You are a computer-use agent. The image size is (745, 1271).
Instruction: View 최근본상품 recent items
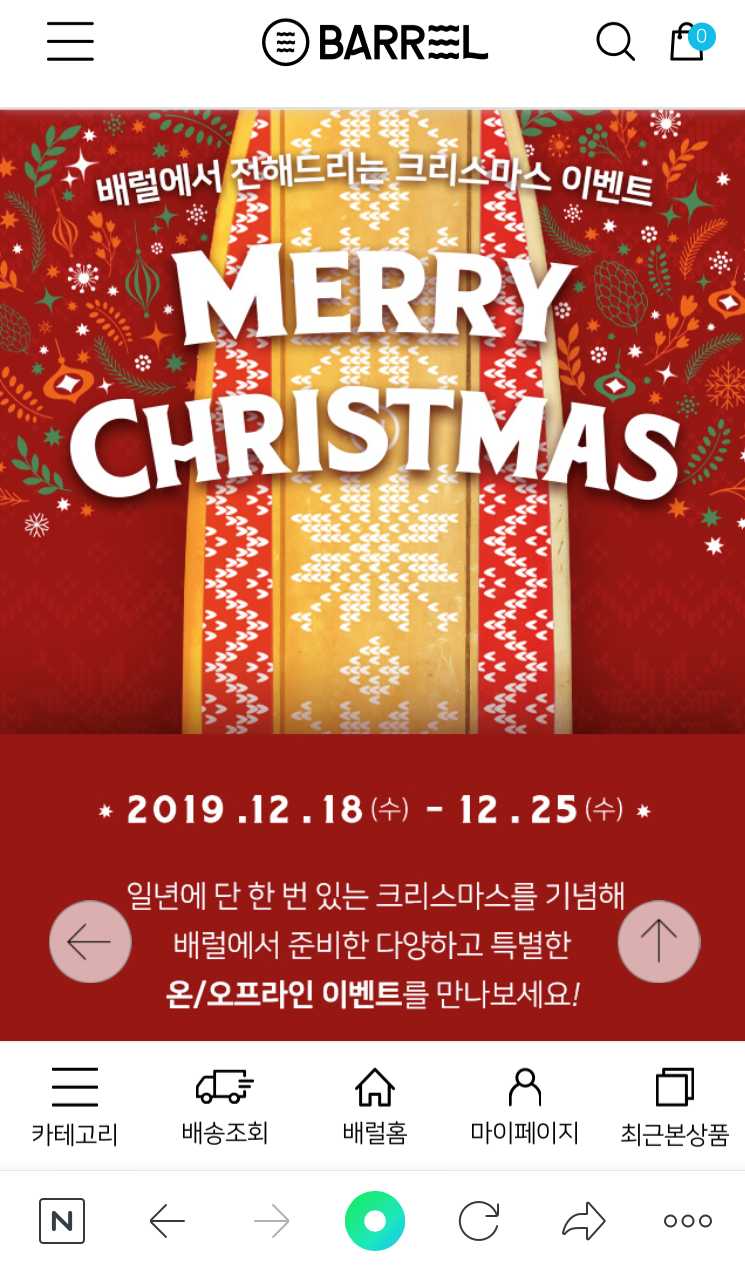tap(675, 1106)
